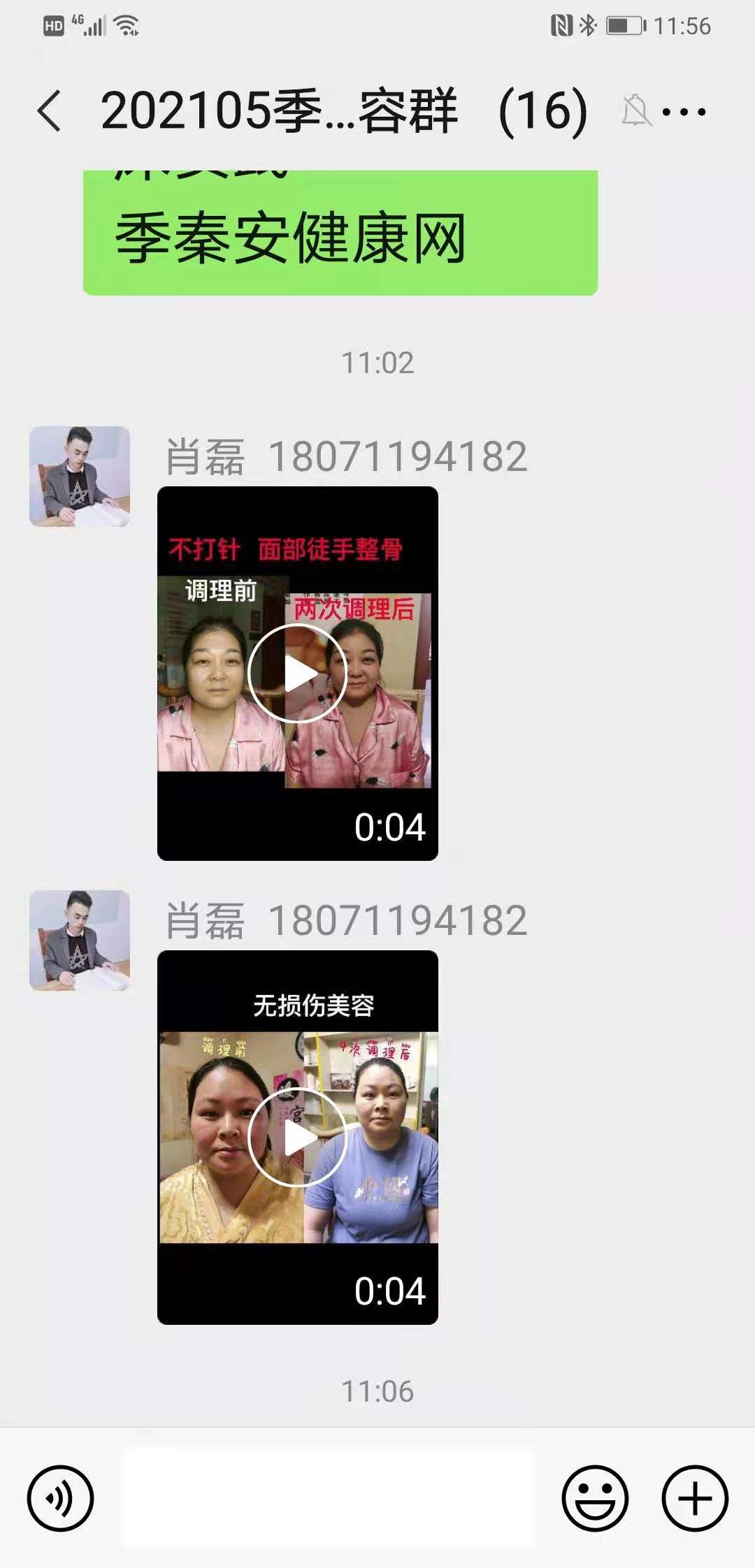Open the emoji sticker panel
Image resolution: width=755 pixels, height=1568 pixels.
(595, 1498)
